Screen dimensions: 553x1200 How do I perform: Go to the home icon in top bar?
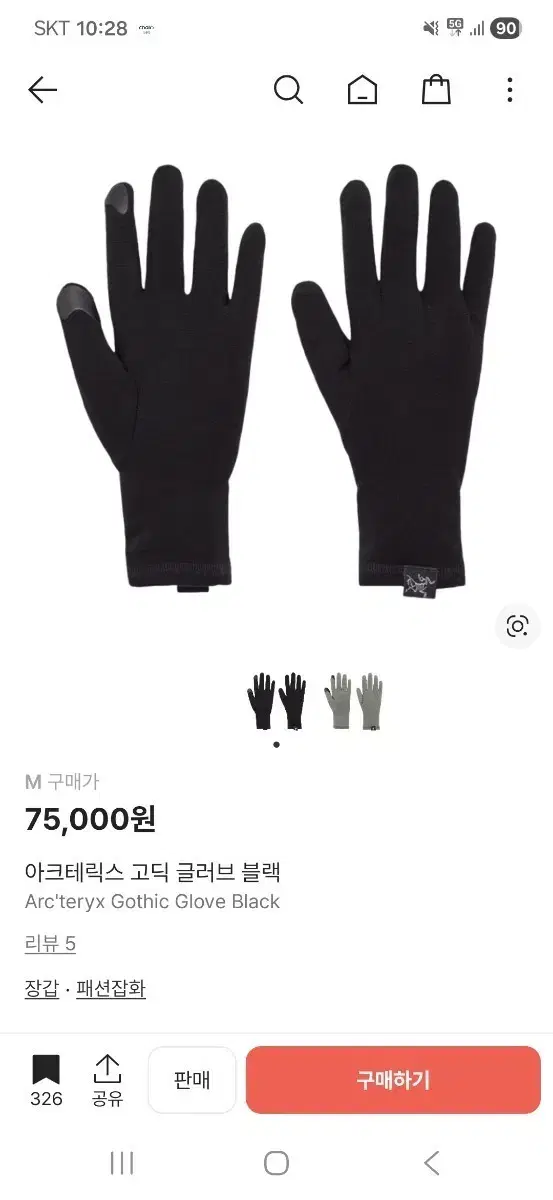click(x=362, y=91)
